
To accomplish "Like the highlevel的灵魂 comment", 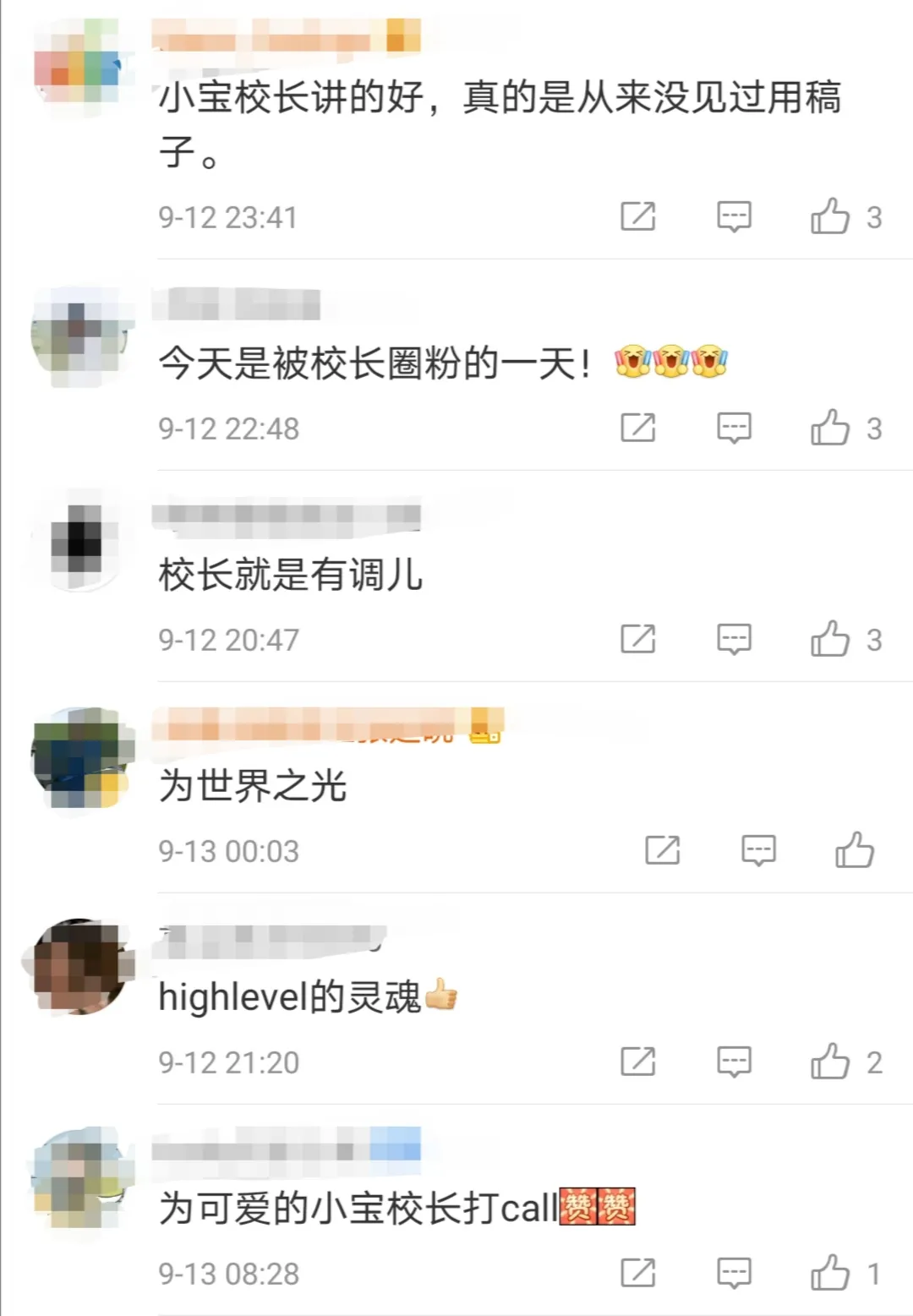I will 830,1062.
